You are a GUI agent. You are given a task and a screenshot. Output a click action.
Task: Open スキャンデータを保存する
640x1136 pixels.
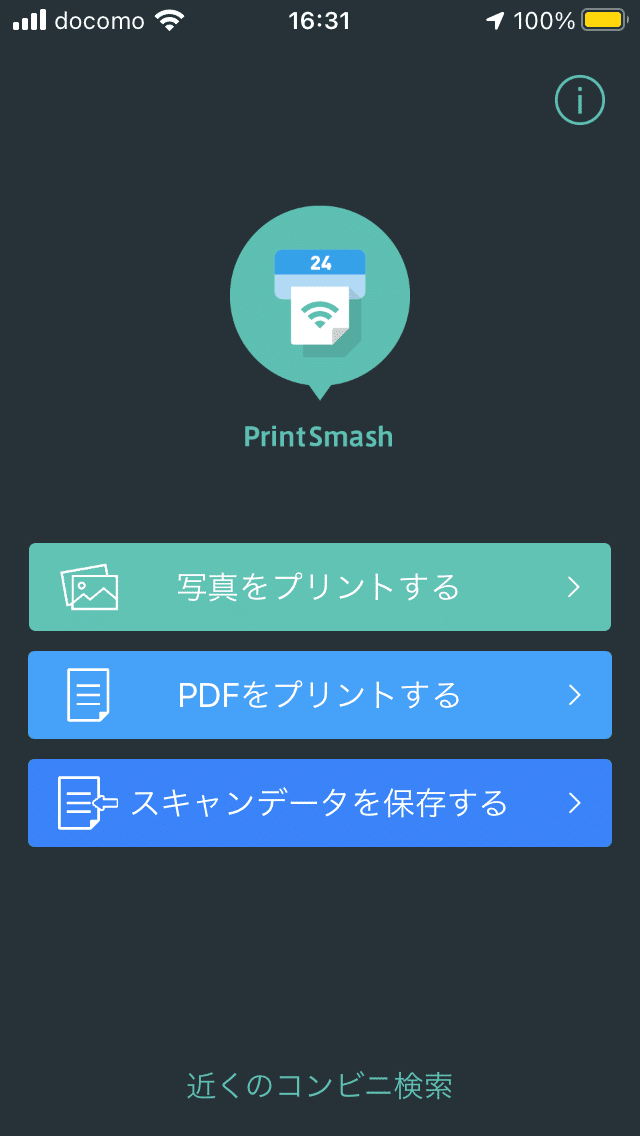pyautogui.click(x=320, y=803)
